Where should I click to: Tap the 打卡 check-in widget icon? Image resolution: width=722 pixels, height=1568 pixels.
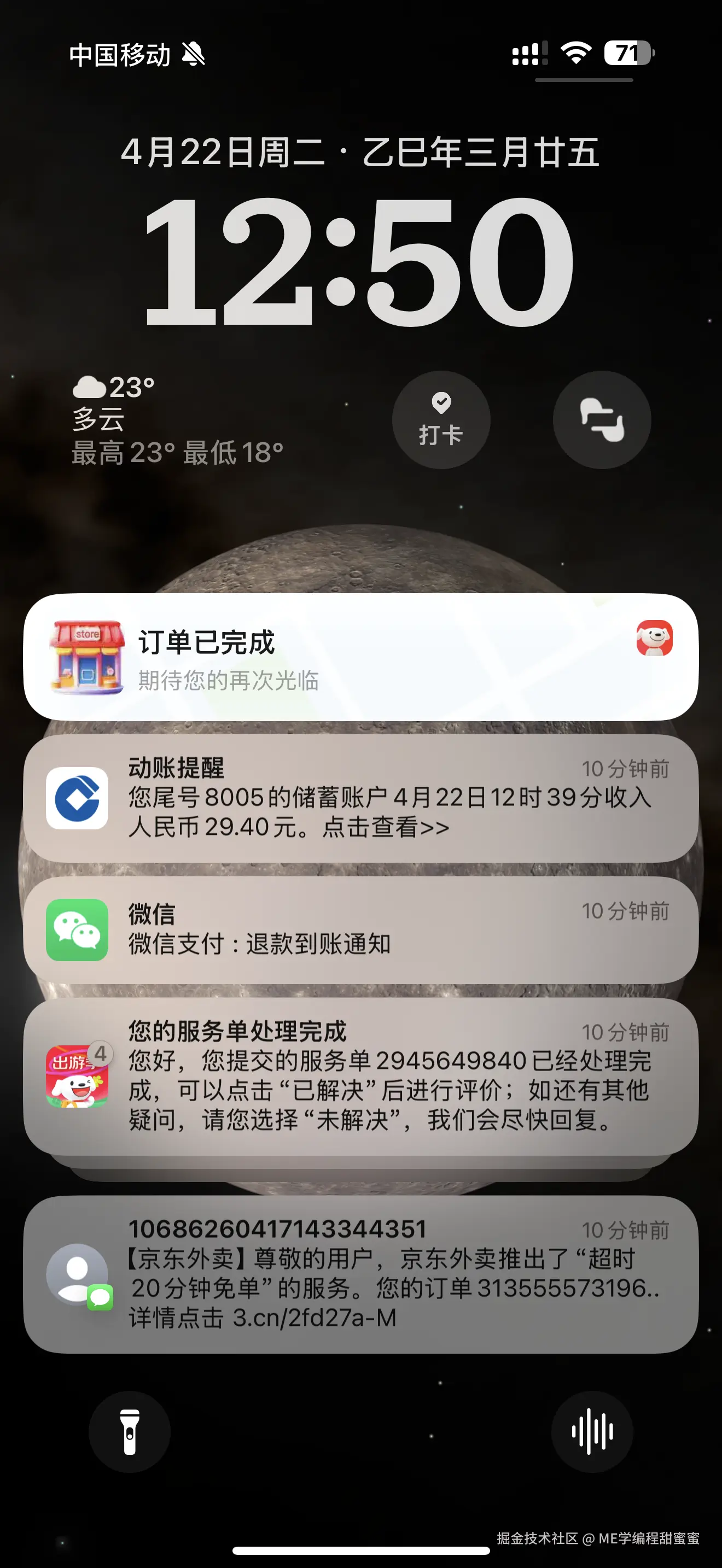coord(442,421)
